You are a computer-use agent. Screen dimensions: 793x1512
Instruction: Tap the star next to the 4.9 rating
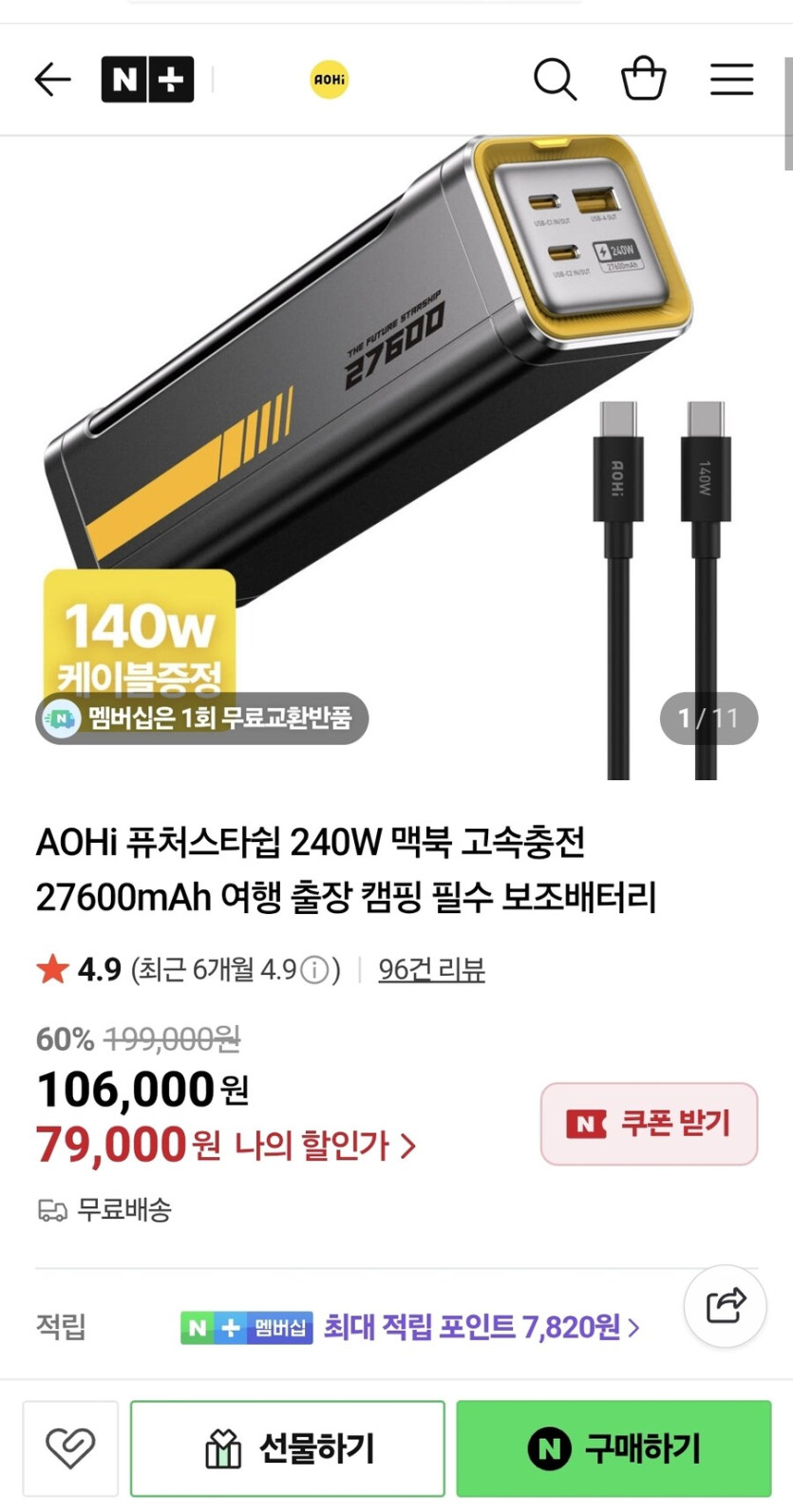(x=51, y=969)
